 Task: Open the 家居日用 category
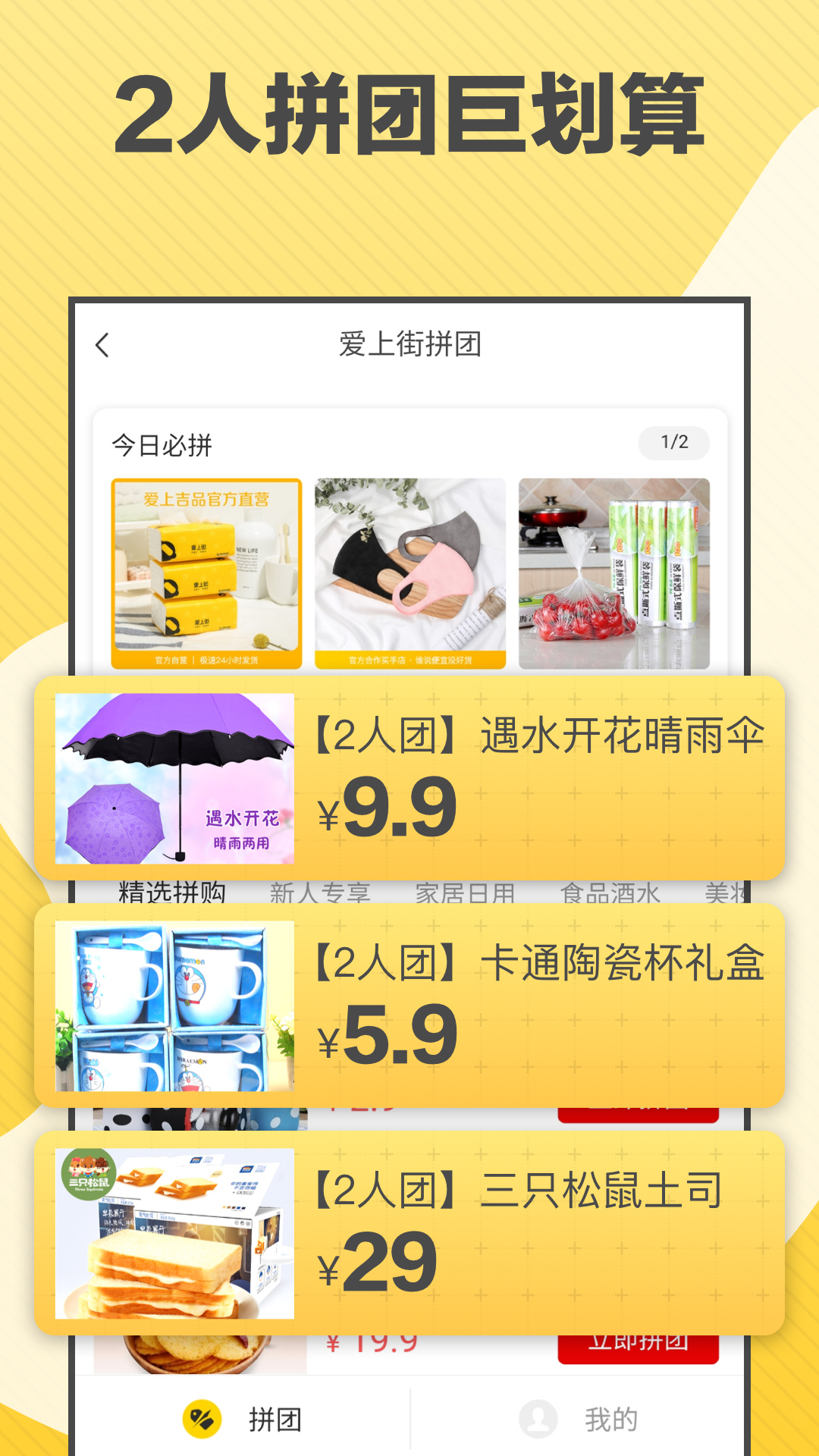(464, 893)
